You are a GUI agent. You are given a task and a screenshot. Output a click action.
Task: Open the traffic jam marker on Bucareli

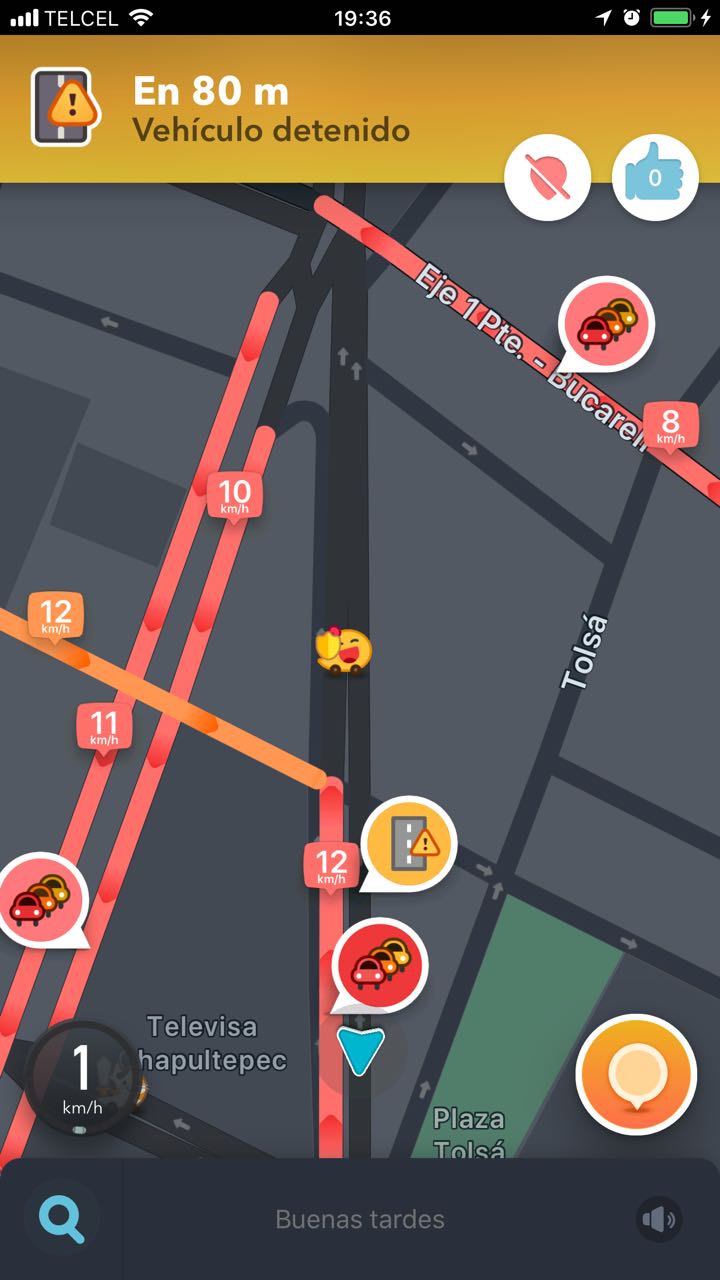(x=606, y=324)
